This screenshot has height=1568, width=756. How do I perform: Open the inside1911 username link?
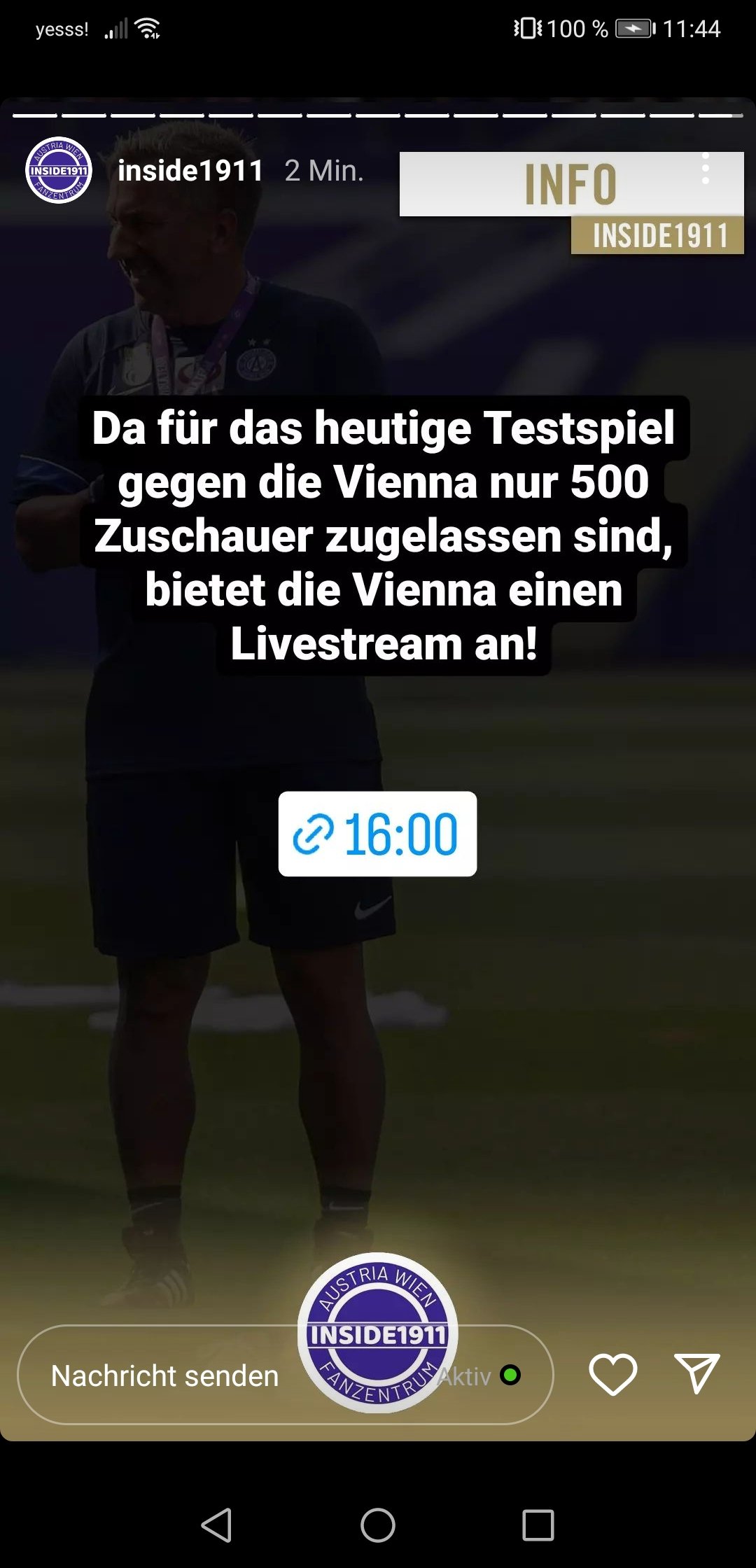coord(190,170)
